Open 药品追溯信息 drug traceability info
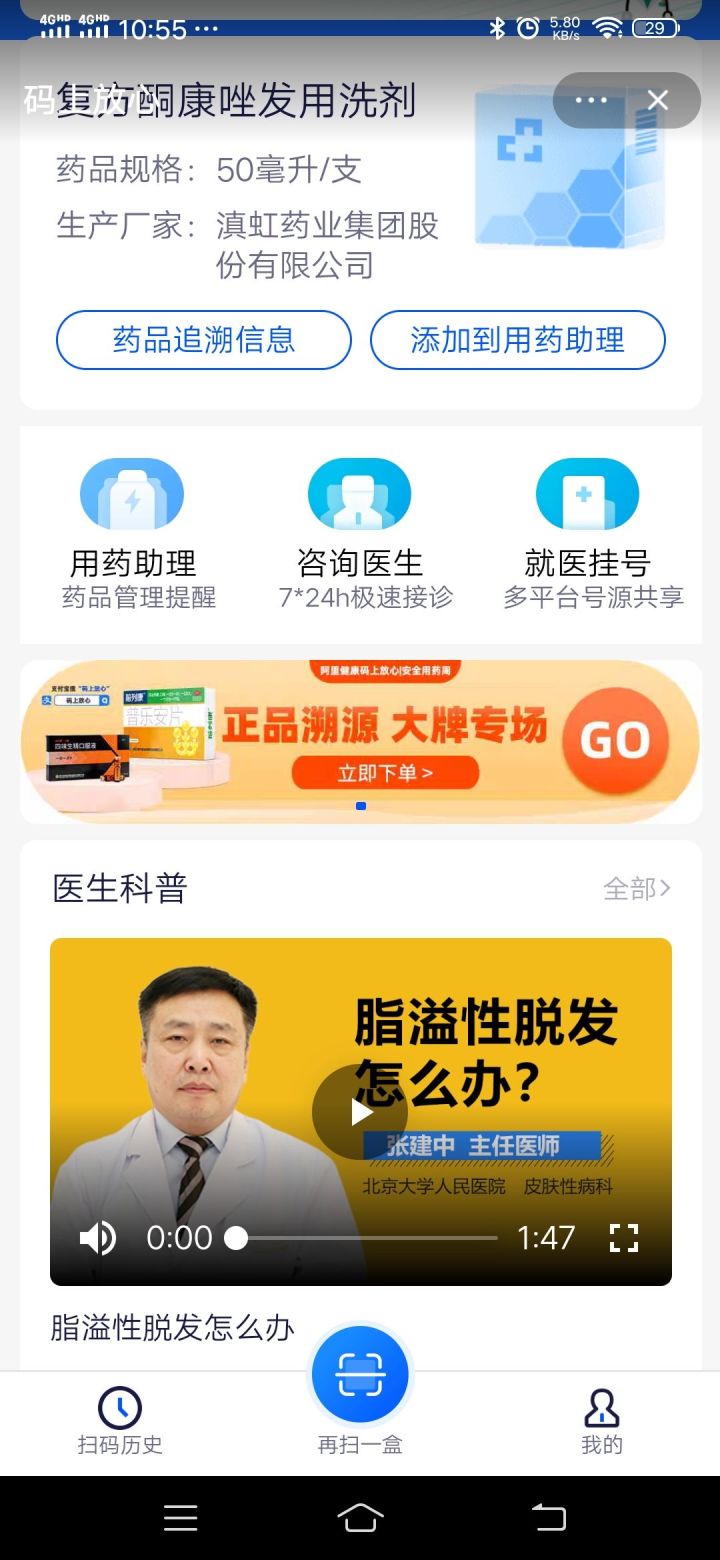This screenshot has height=1560, width=720. coord(203,340)
